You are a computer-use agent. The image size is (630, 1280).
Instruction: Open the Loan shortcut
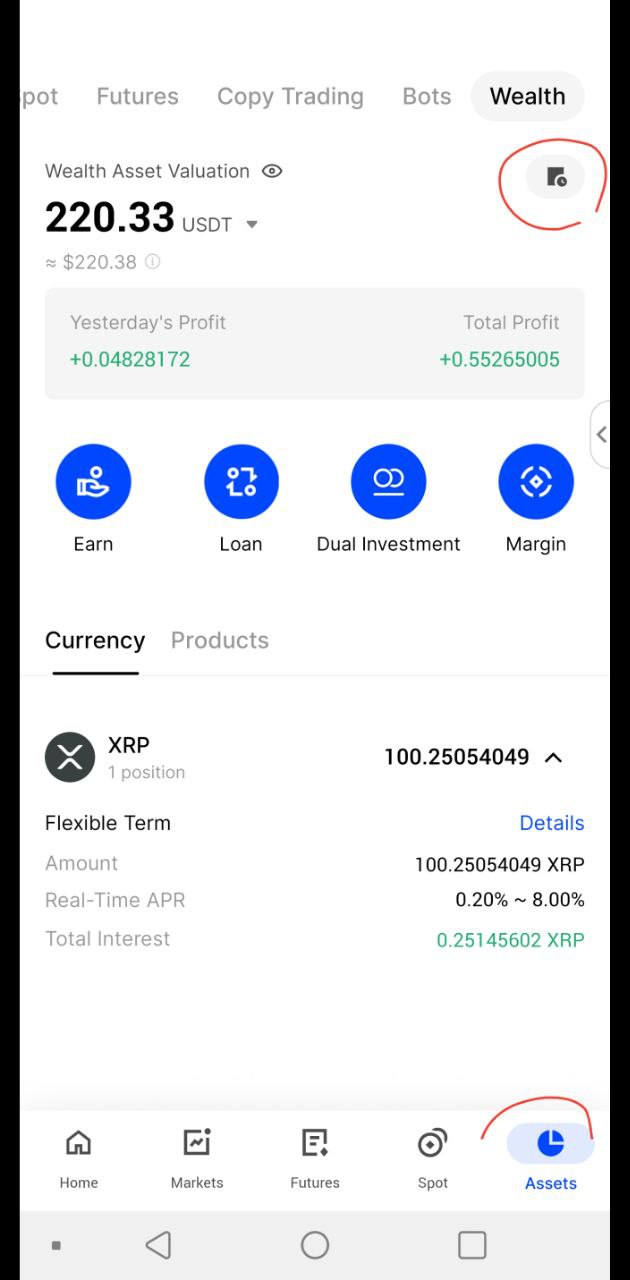(241, 499)
